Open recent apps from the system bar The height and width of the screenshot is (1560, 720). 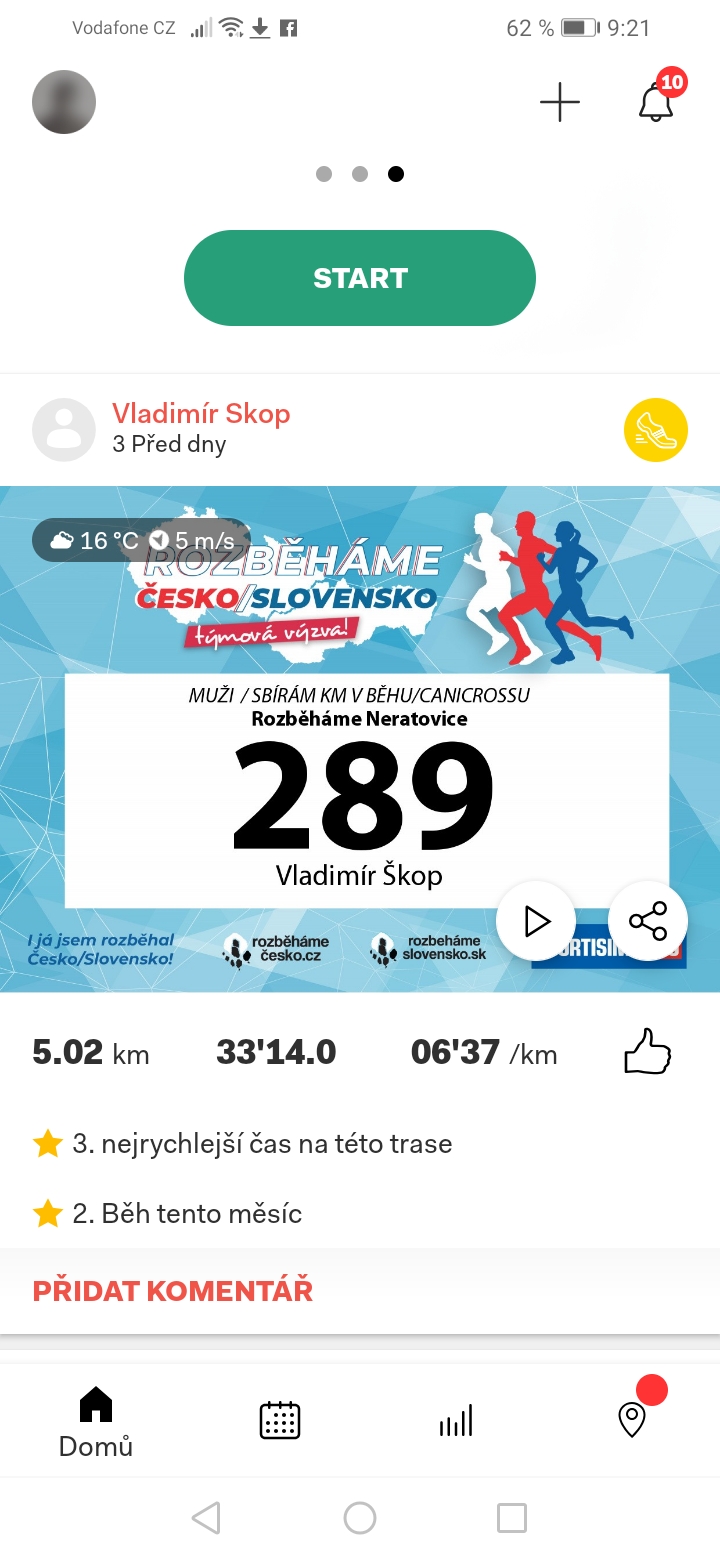512,1518
